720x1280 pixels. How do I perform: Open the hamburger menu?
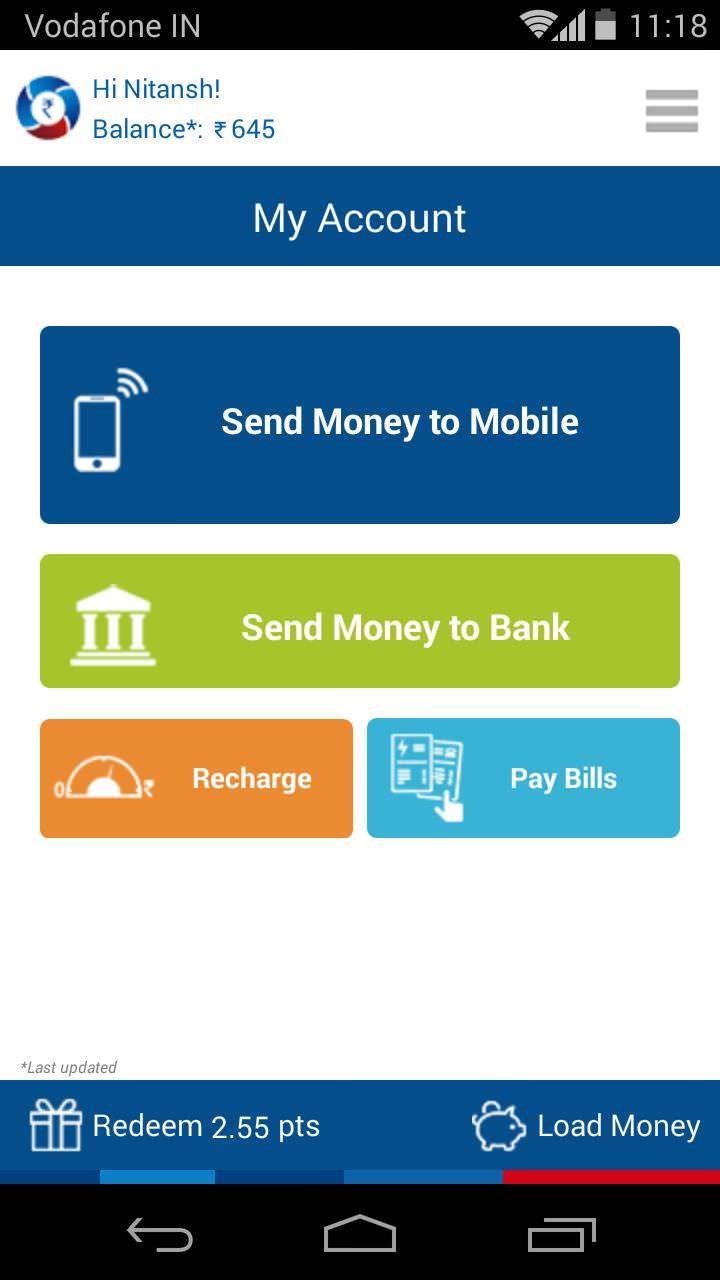coord(671,110)
